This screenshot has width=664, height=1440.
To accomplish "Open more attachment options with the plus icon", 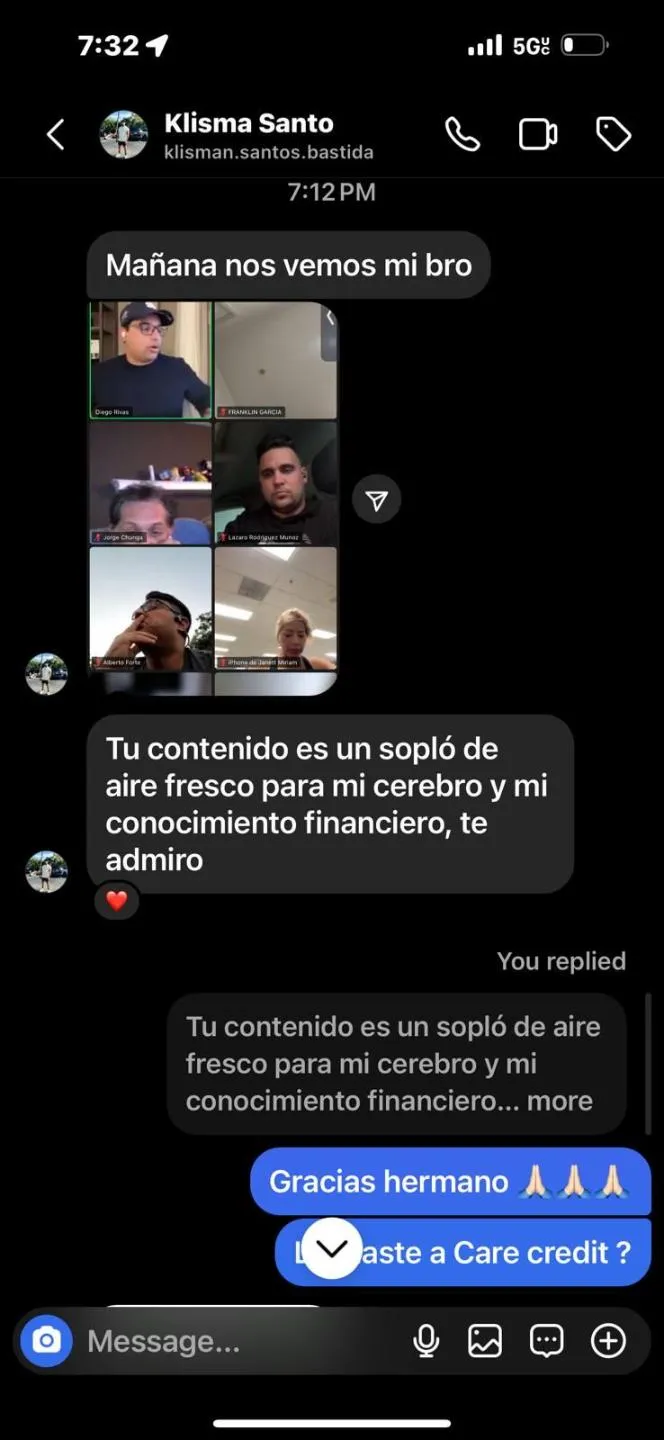I will point(608,1341).
